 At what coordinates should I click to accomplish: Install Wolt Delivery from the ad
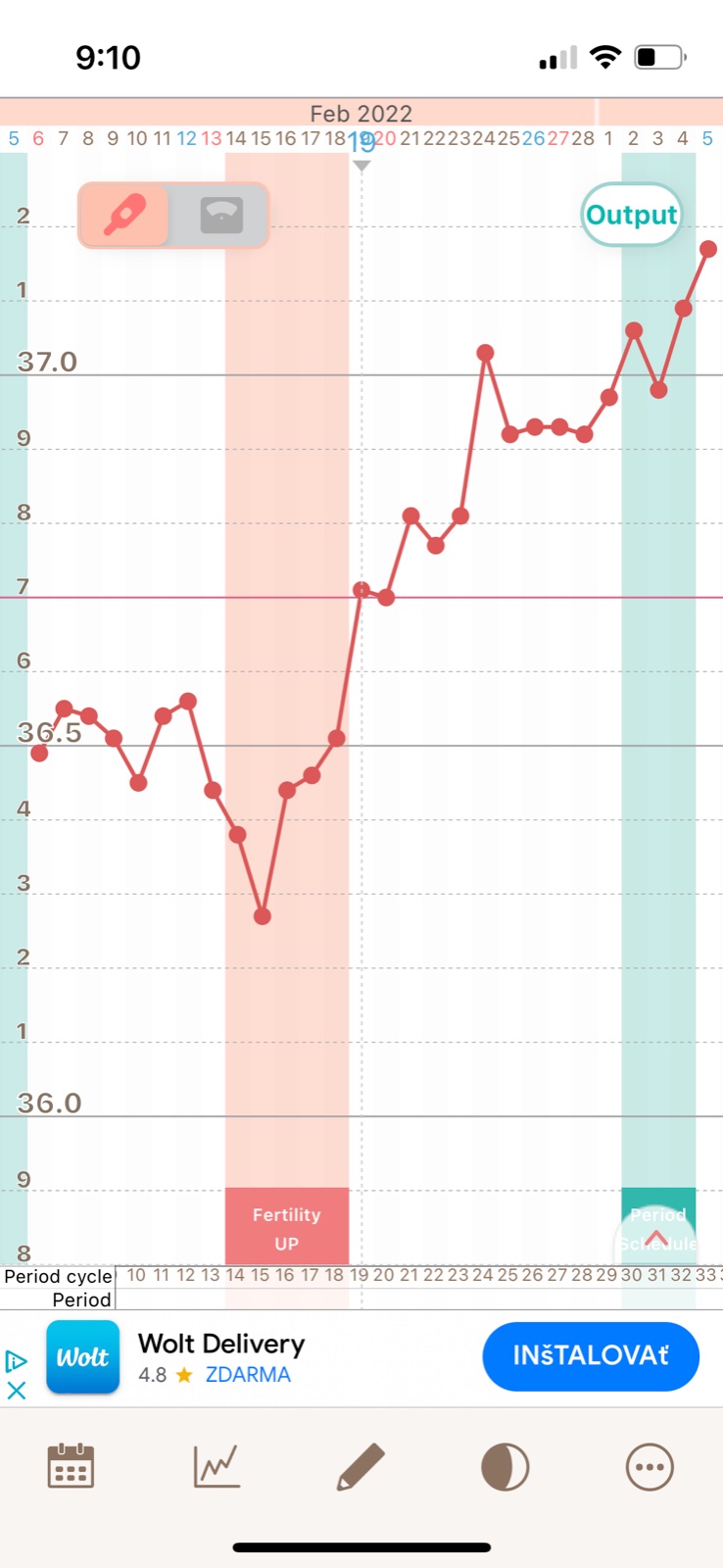click(590, 1356)
